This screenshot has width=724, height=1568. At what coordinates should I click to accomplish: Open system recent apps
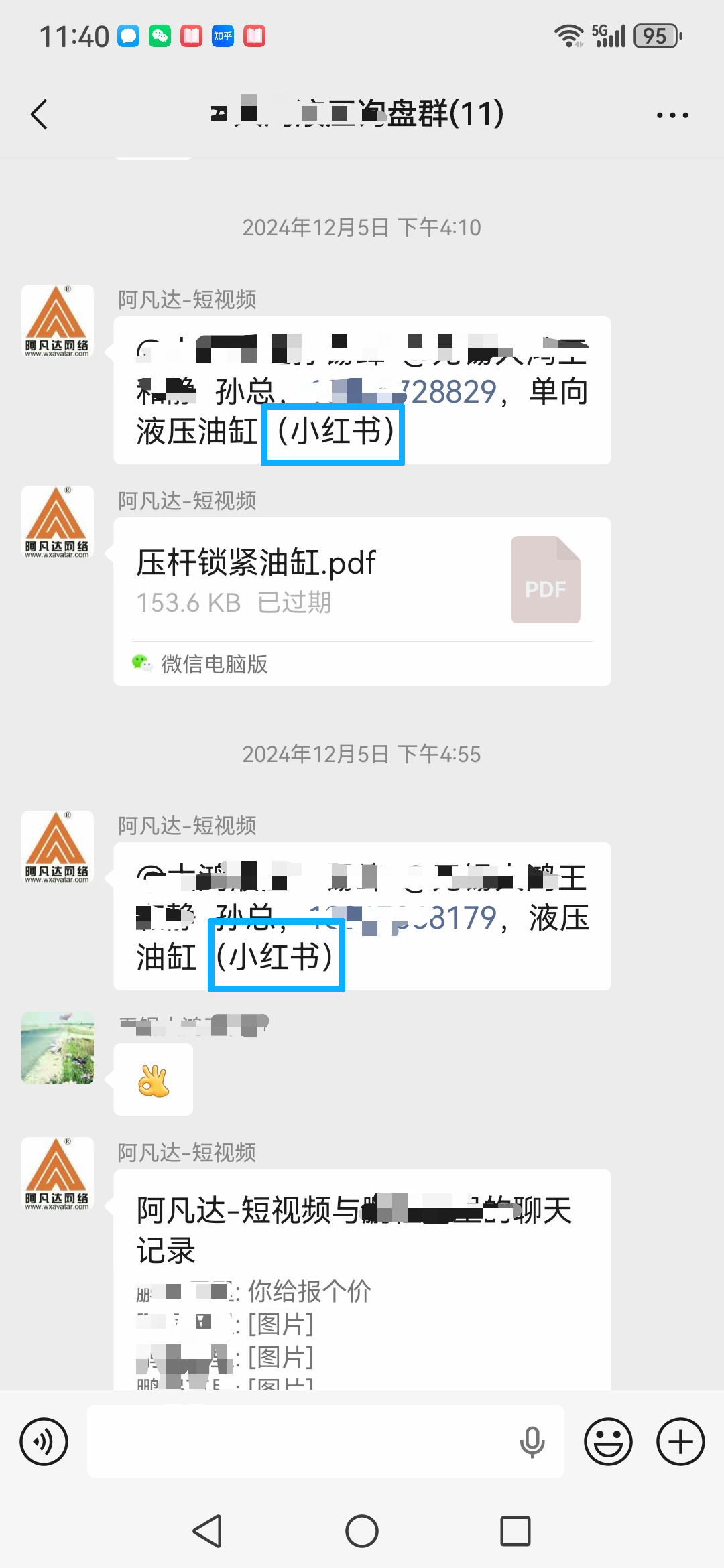click(515, 1531)
